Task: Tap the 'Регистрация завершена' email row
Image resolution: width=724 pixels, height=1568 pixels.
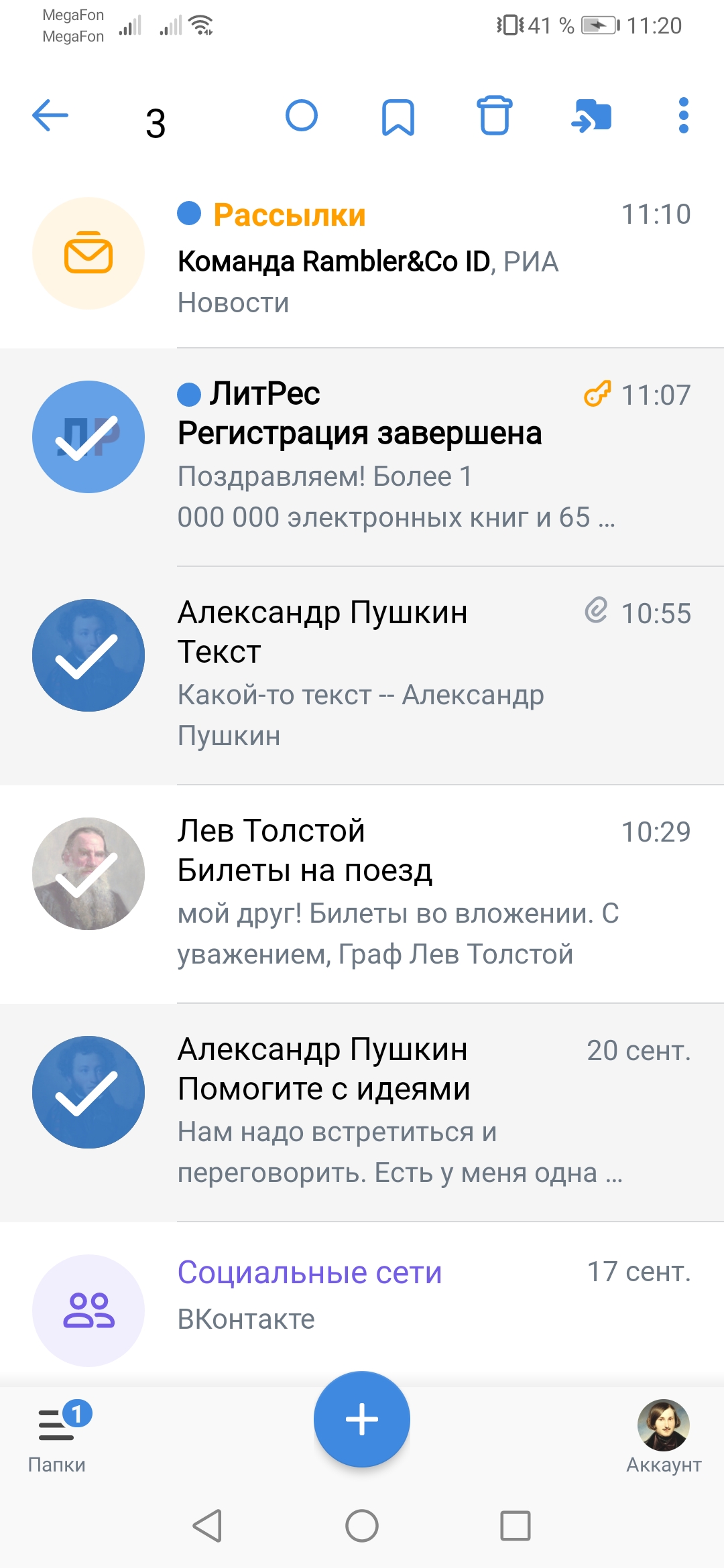Action: [362, 457]
